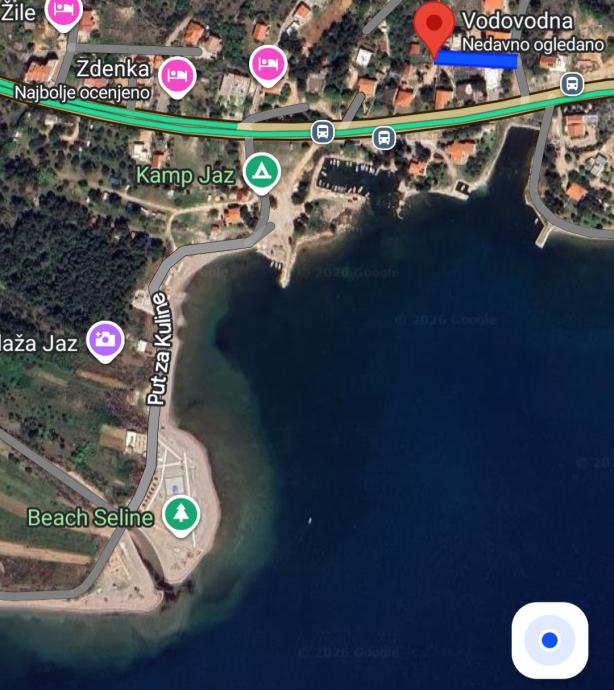Screen dimensions: 614x690
Task: Tap the unlabeled pink lodging marker
Action: (x=266, y=65)
